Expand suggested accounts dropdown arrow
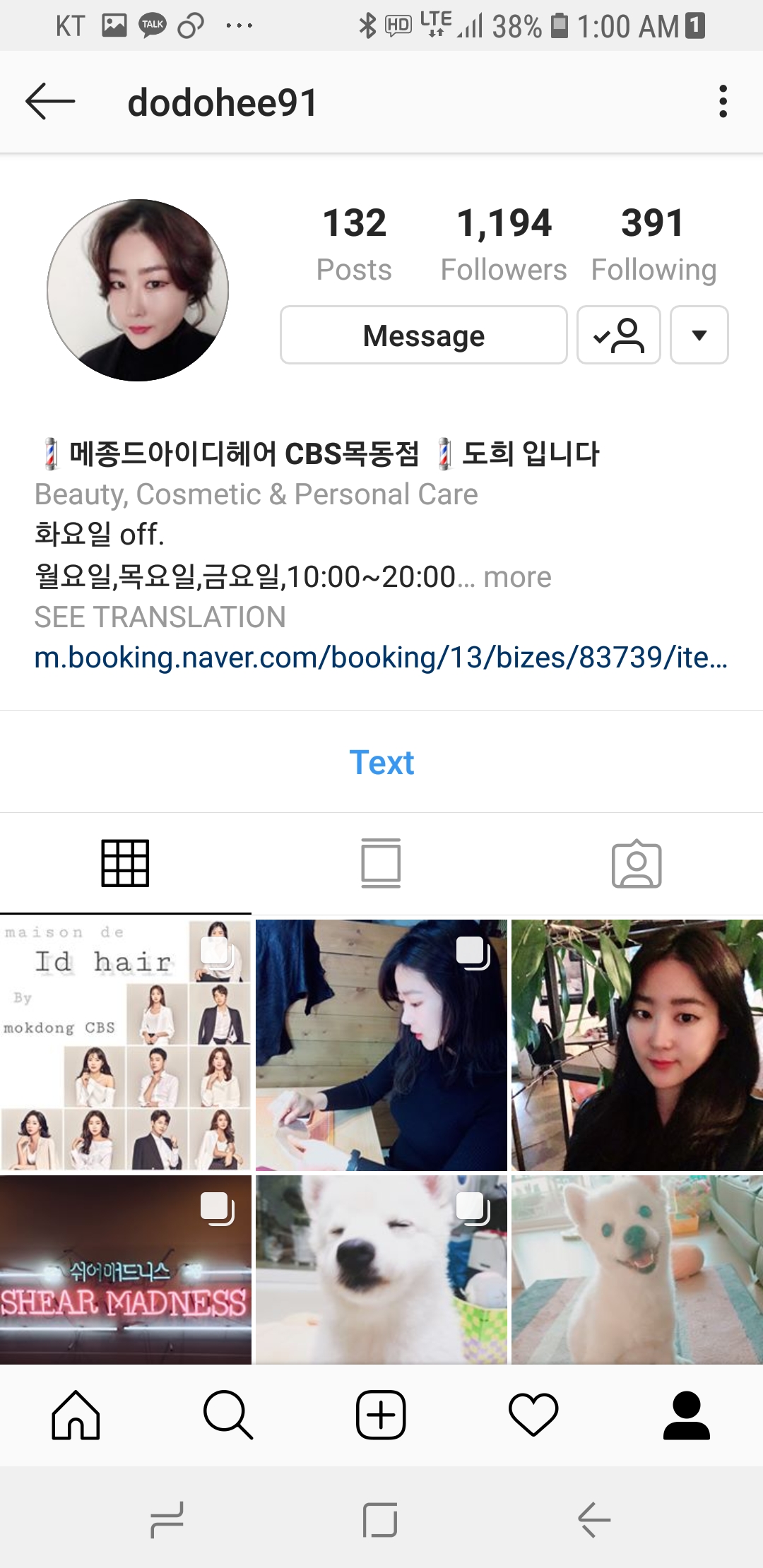 tap(699, 335)
